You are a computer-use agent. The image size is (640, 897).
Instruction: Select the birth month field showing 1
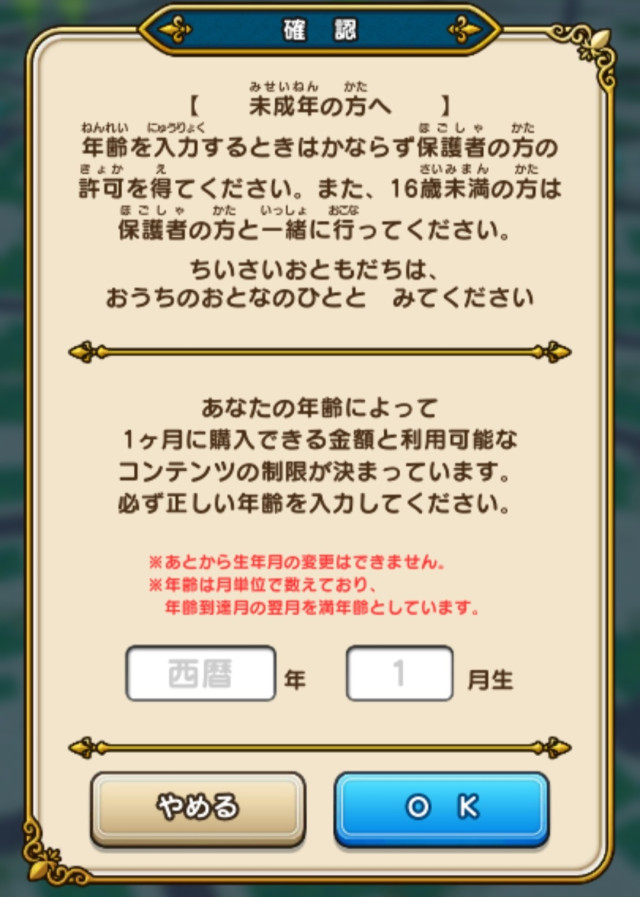tap(399, 674)
